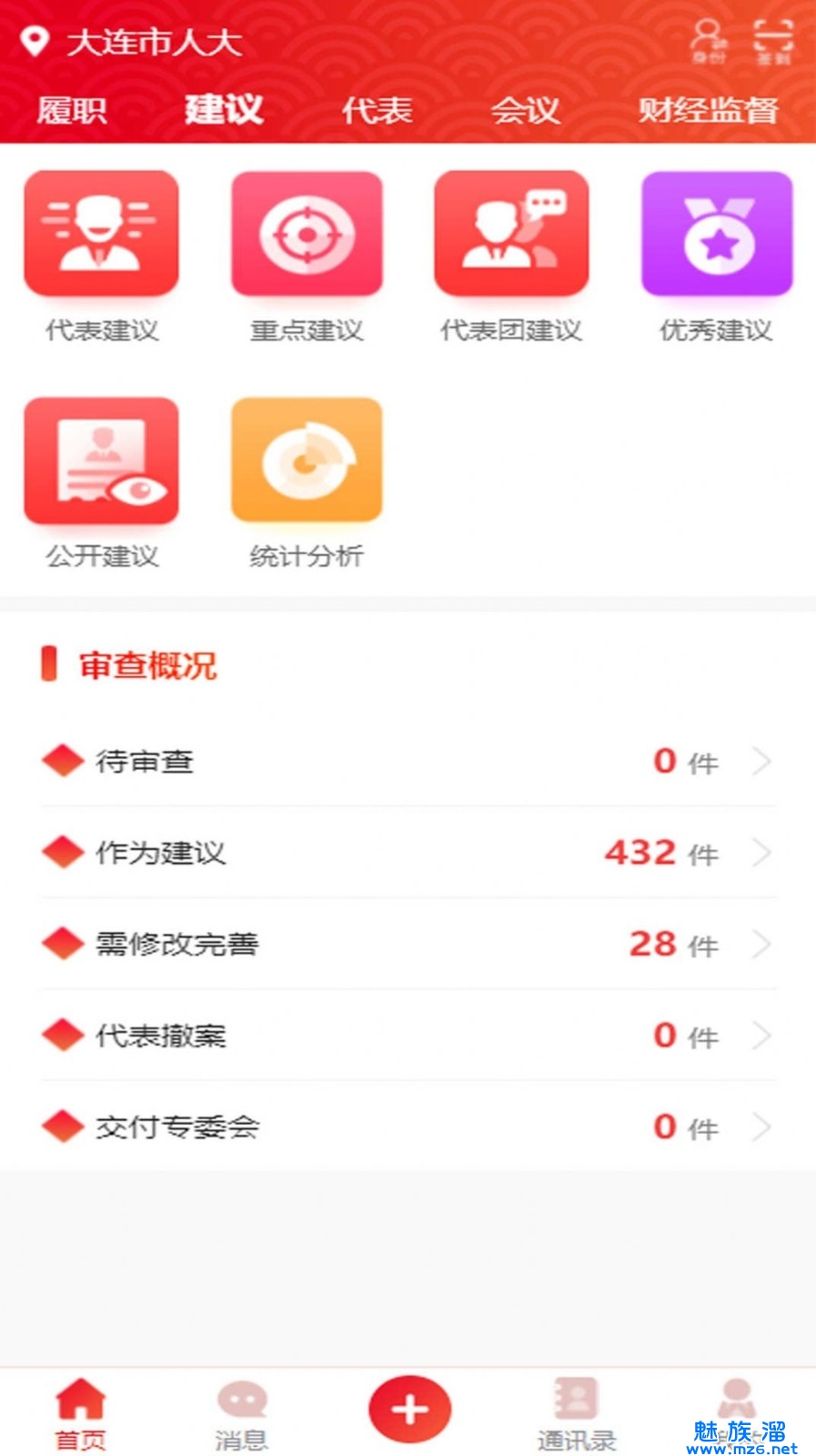Select the 财经监督 tab
This screenshot has height=1456, width=816.
pyautogui.click(x=708, y=110)
